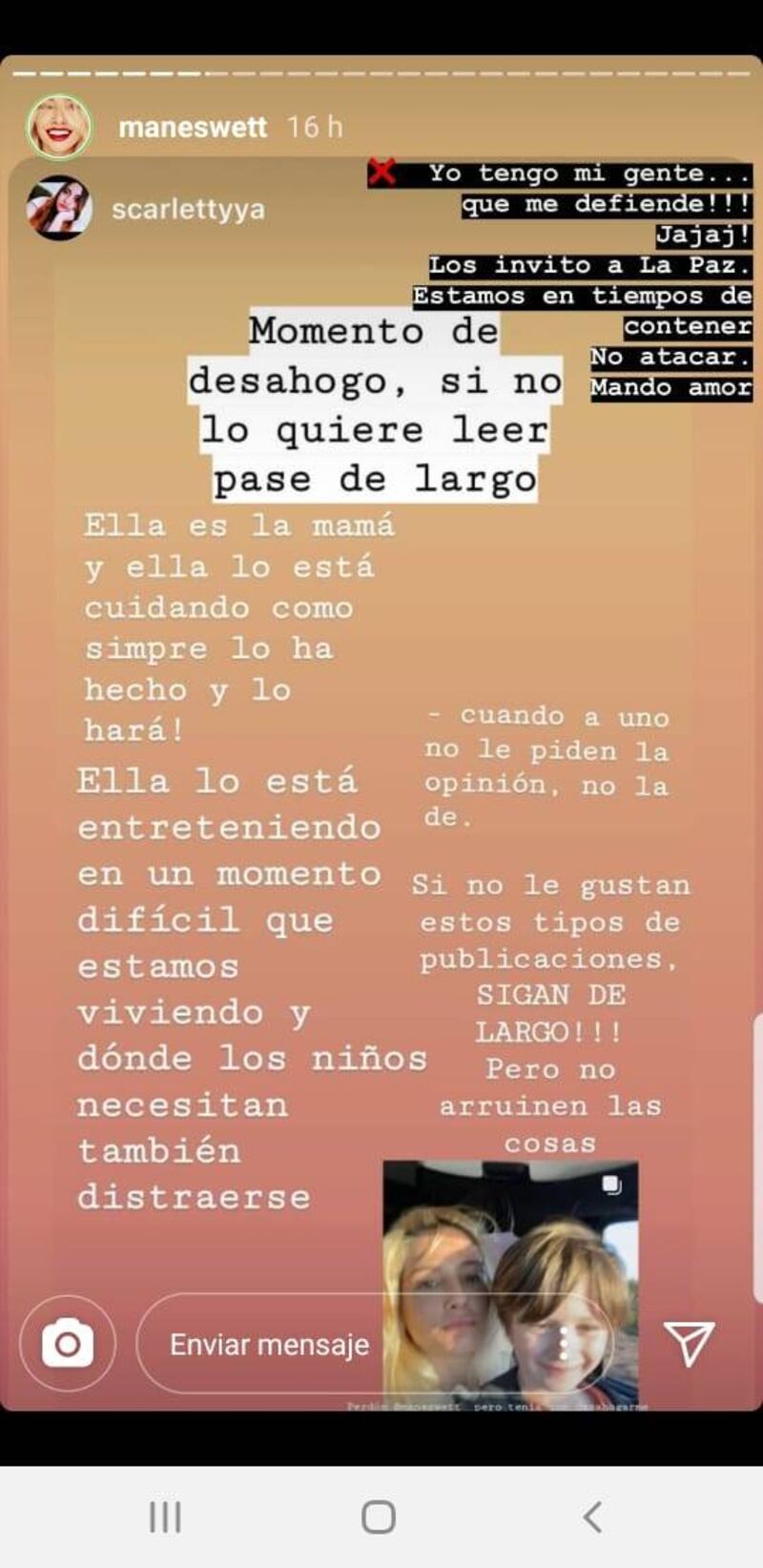Open maneswett's profile picture
This screenshot has height=1568, width=763.
point(59,127)
